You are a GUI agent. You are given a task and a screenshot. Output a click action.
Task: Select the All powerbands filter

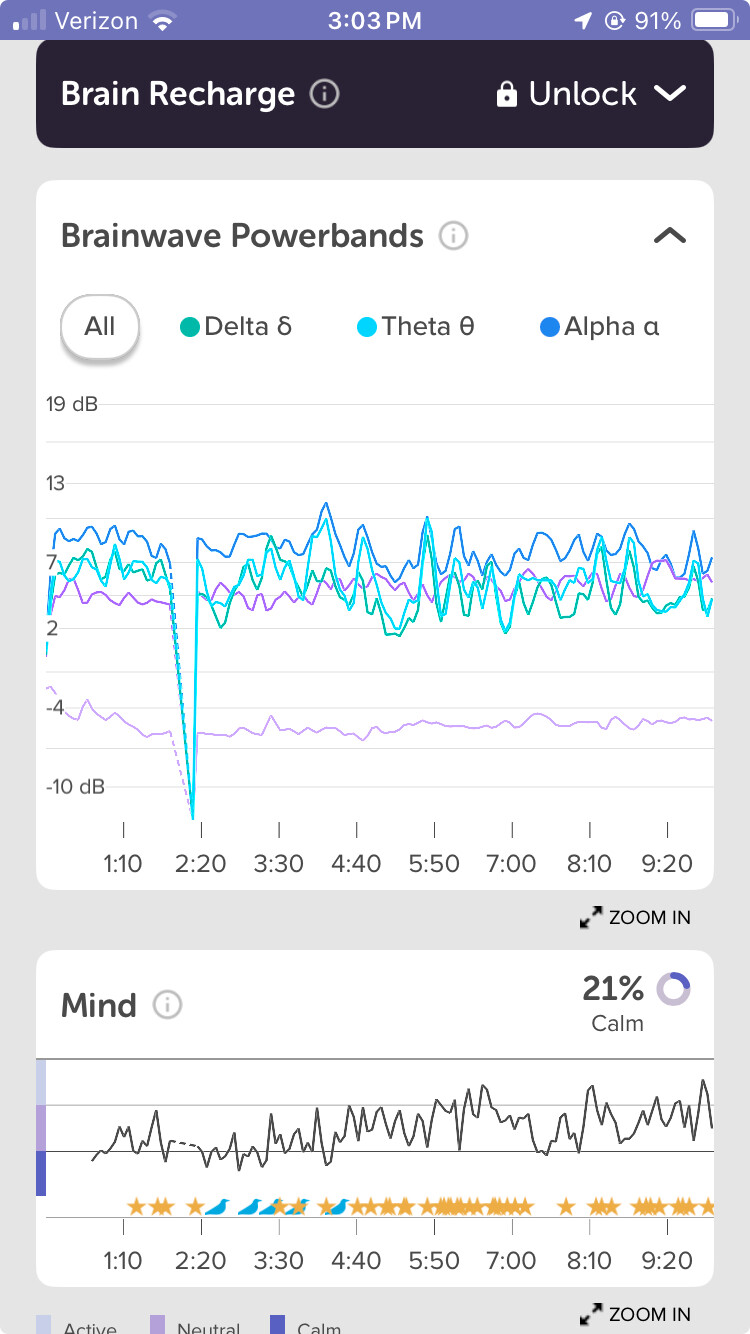(100, 326)
